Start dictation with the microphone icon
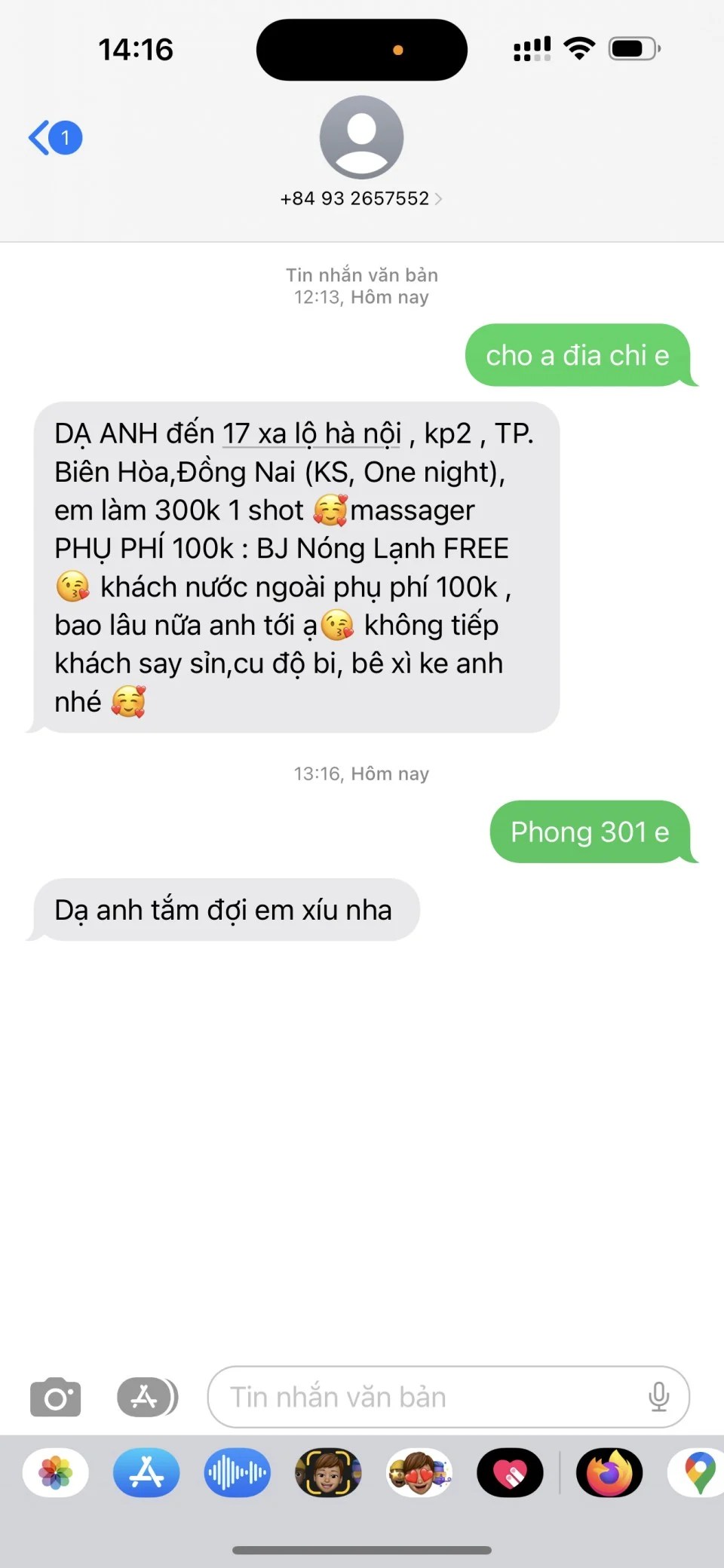724x1568 pixels. click(x=658, y=1397)
